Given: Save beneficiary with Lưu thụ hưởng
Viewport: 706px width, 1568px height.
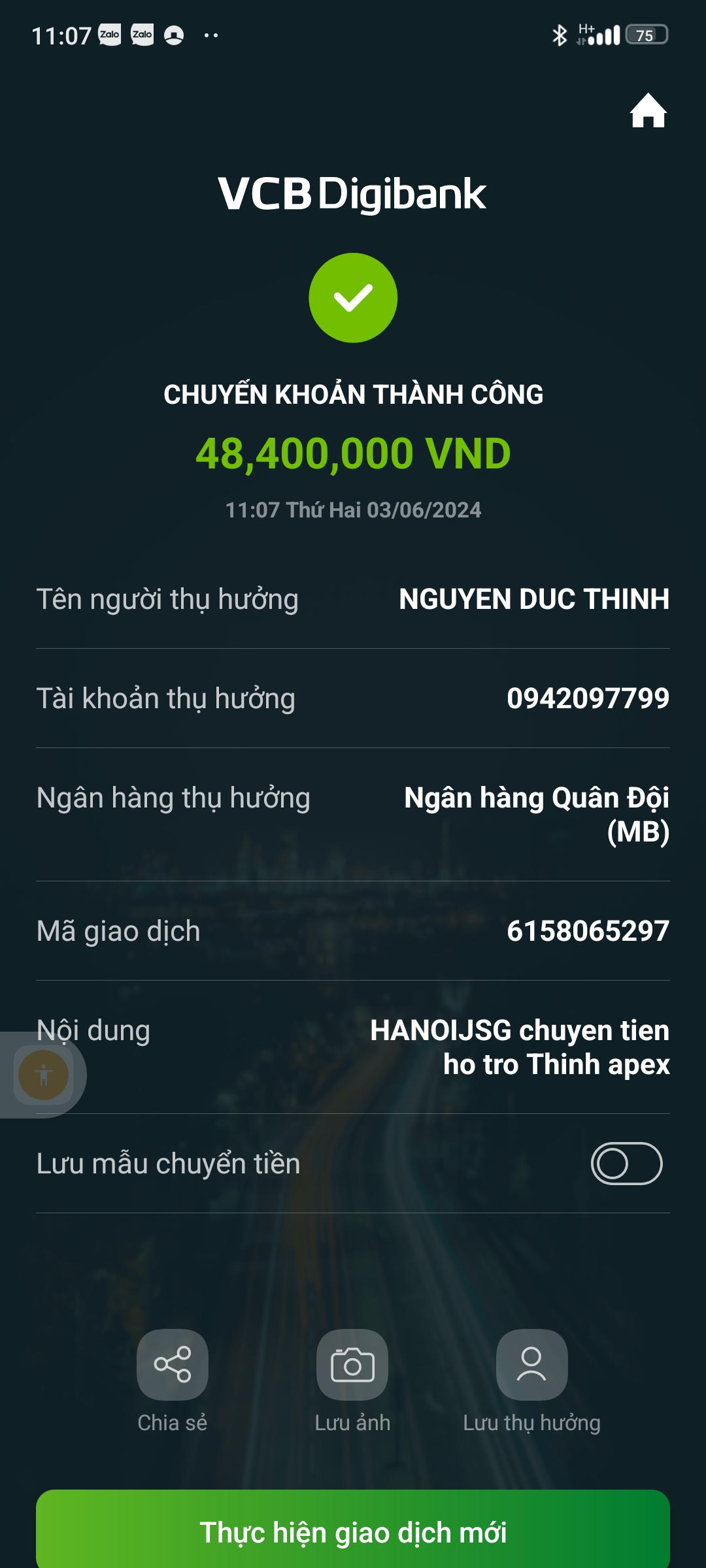Looking at the screenshot, I should pyautogui.click(x=531, y=1365).
